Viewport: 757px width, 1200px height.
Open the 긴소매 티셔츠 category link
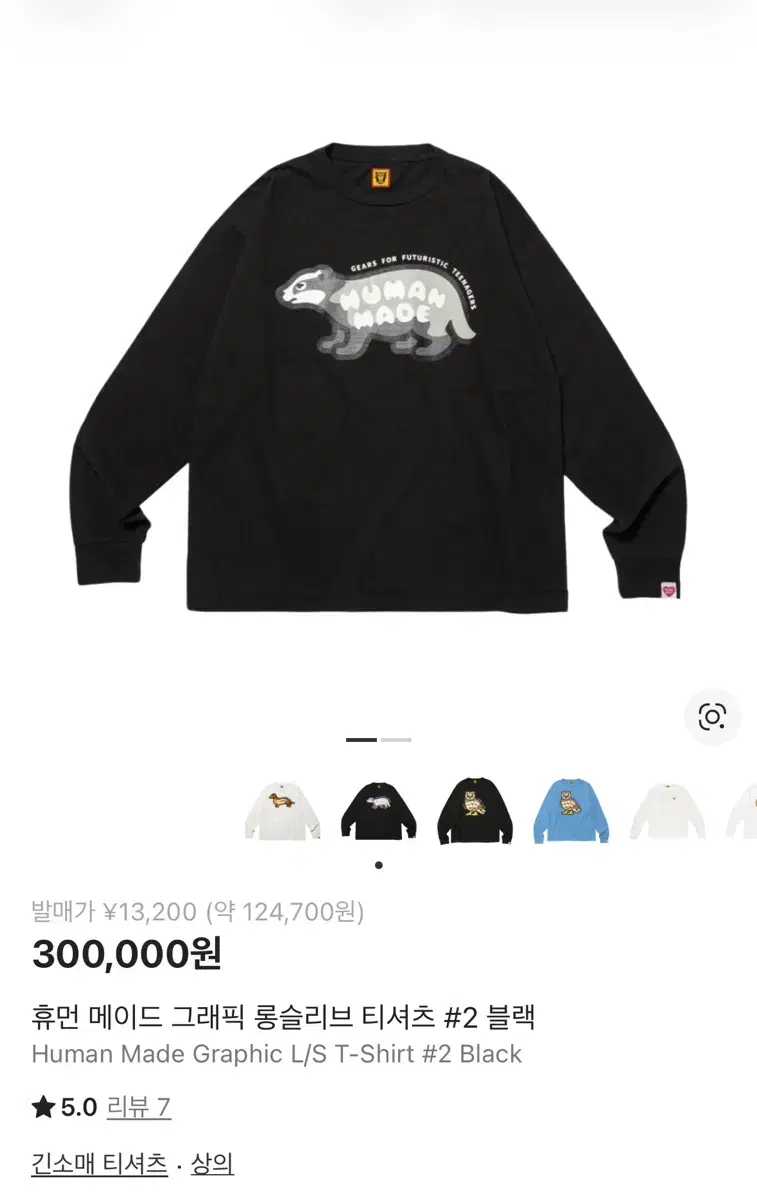pyautogui.click(x=99, y=1164)
